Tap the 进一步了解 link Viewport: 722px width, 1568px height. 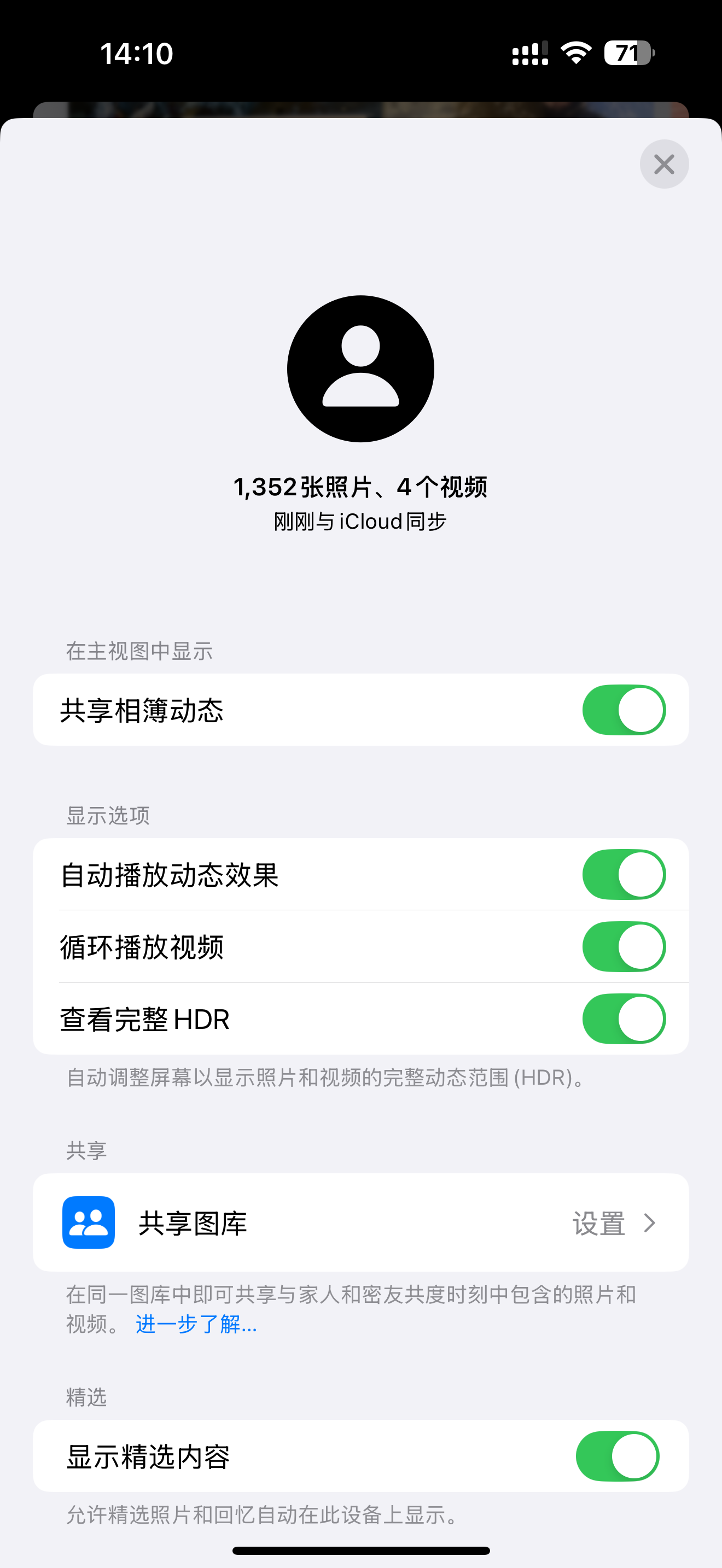click(196, 1323)
